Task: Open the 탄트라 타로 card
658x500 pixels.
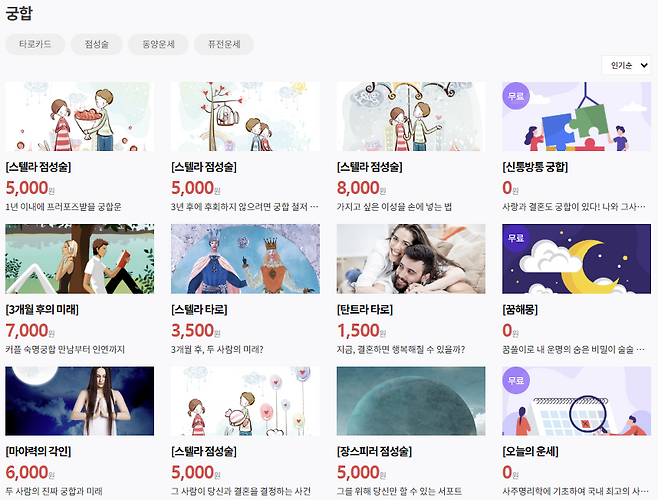Action: (411, 258)
